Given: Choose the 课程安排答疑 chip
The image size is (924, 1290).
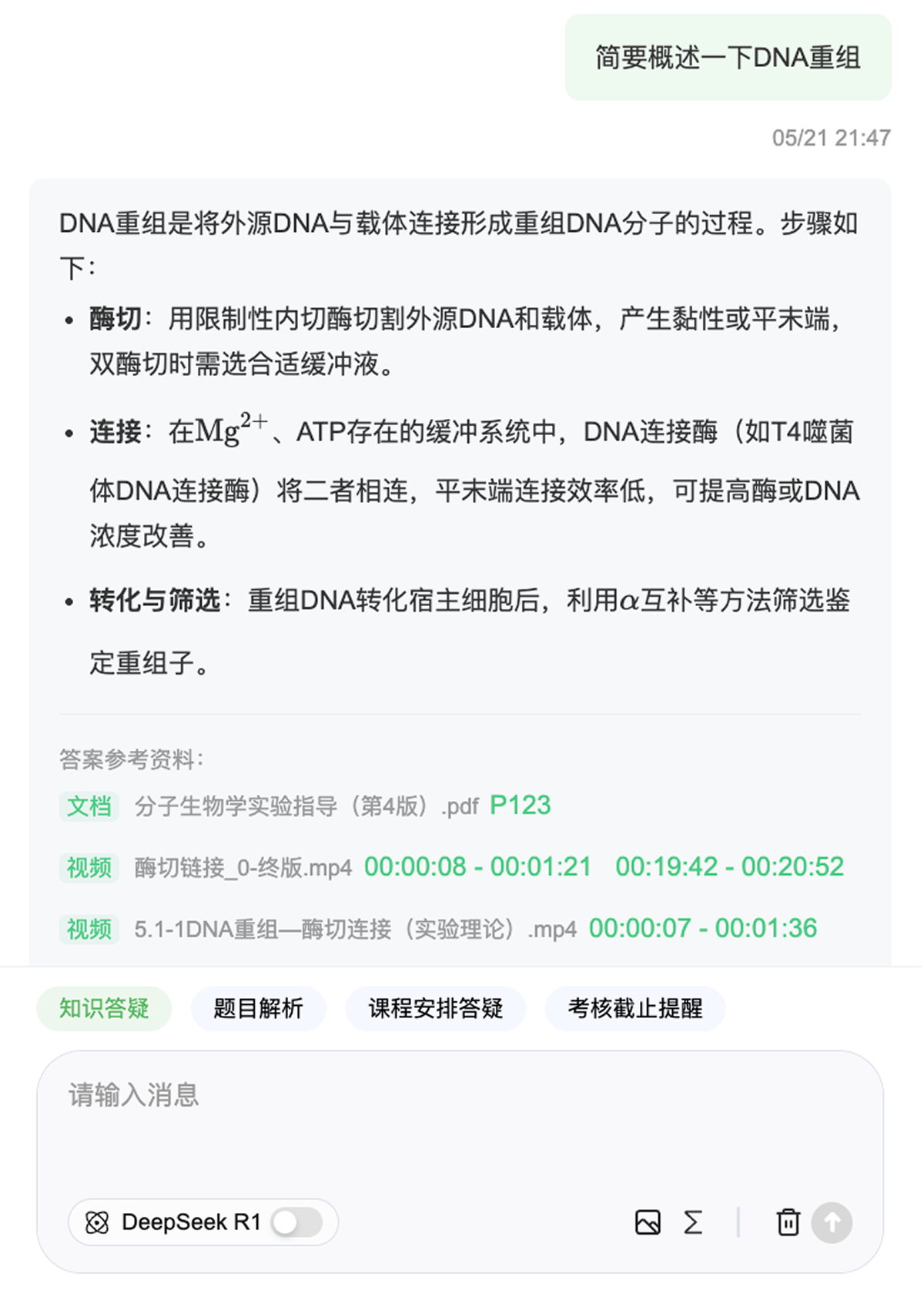Looking at the screenshot, I should click(x=435, y=1008).
